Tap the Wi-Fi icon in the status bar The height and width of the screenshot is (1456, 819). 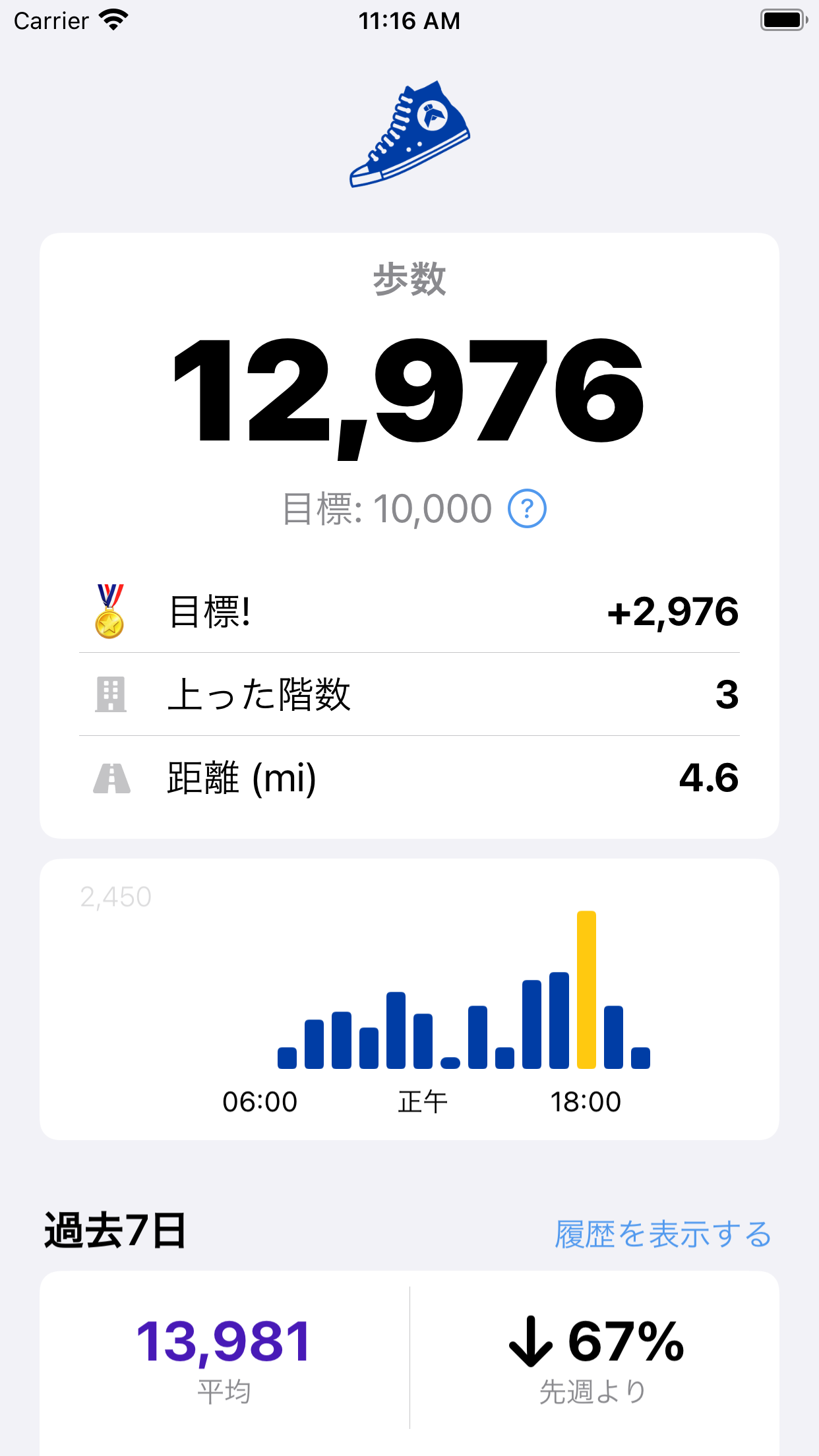click(x=113, y=20)
